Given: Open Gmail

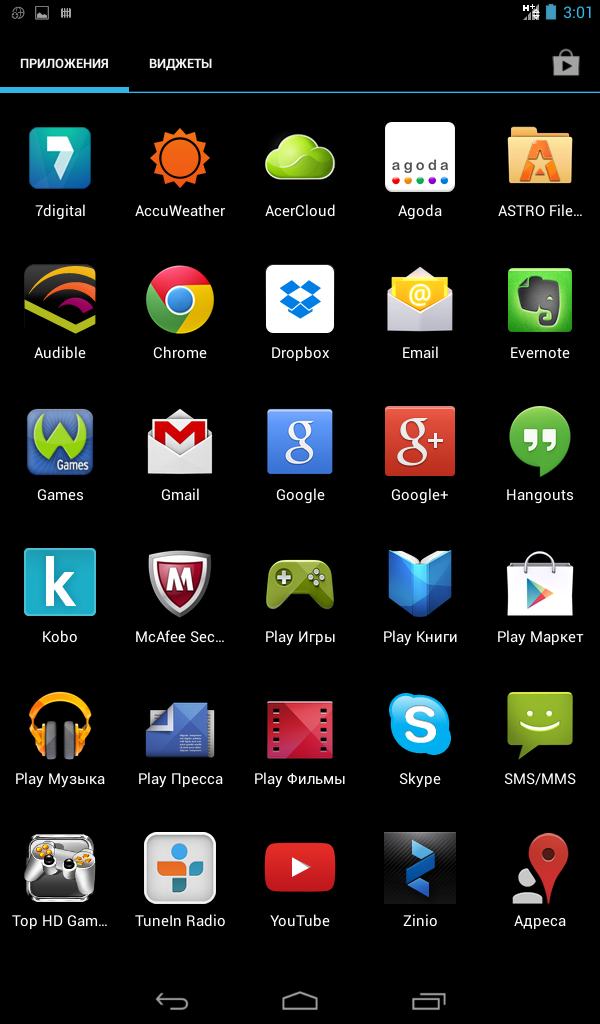Looking at the screenshot, I should pyautogui.click(x=180, y=442).
